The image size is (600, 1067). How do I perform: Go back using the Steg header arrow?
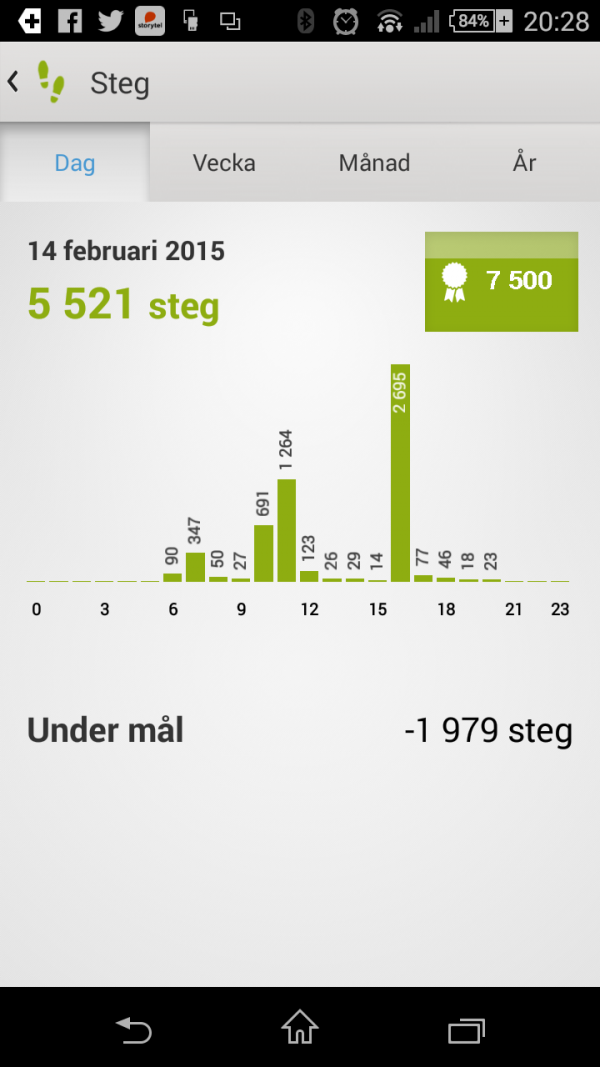click(13, 82)
